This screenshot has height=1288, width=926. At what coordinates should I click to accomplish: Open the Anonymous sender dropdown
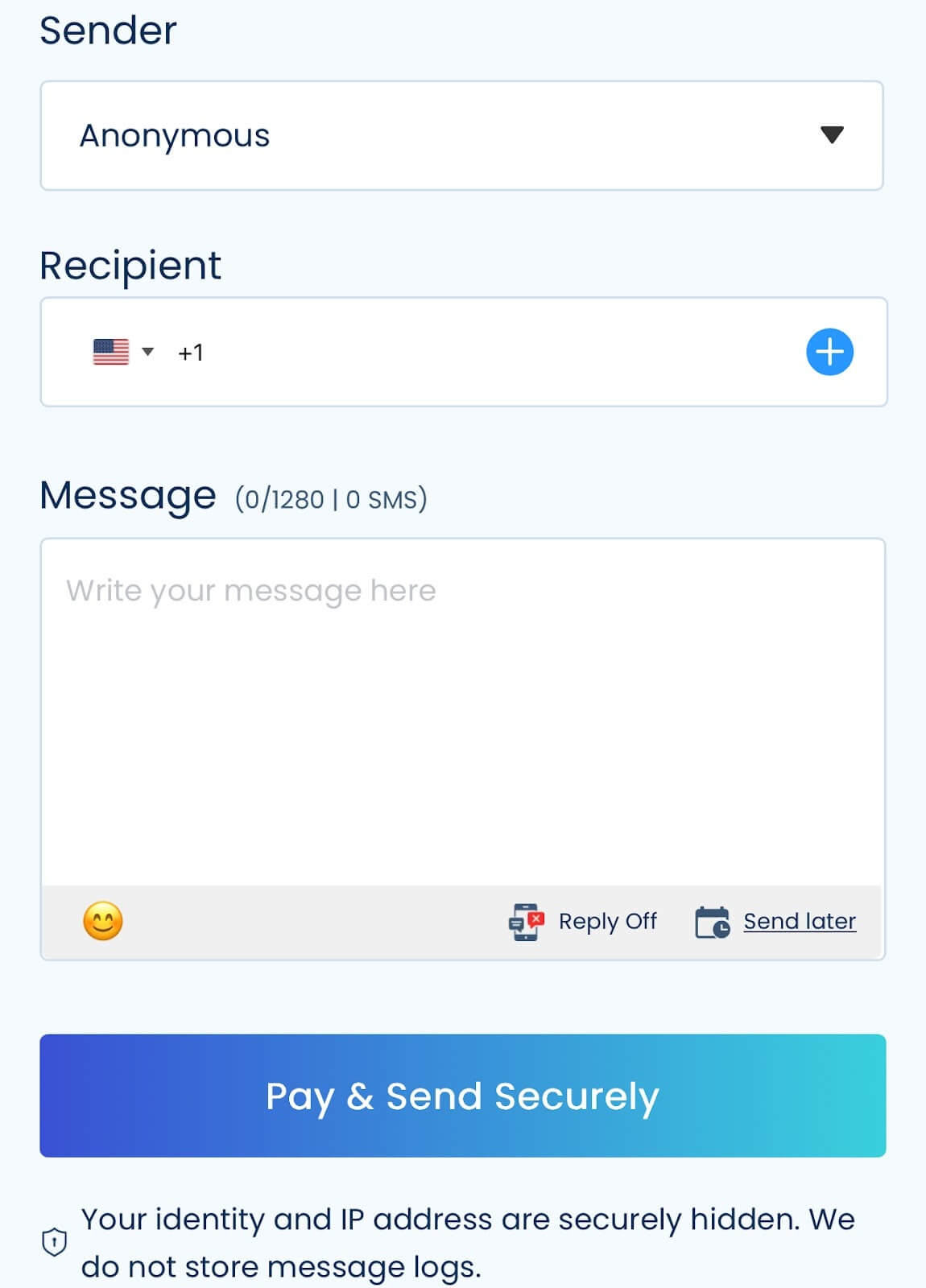[461, 135]
